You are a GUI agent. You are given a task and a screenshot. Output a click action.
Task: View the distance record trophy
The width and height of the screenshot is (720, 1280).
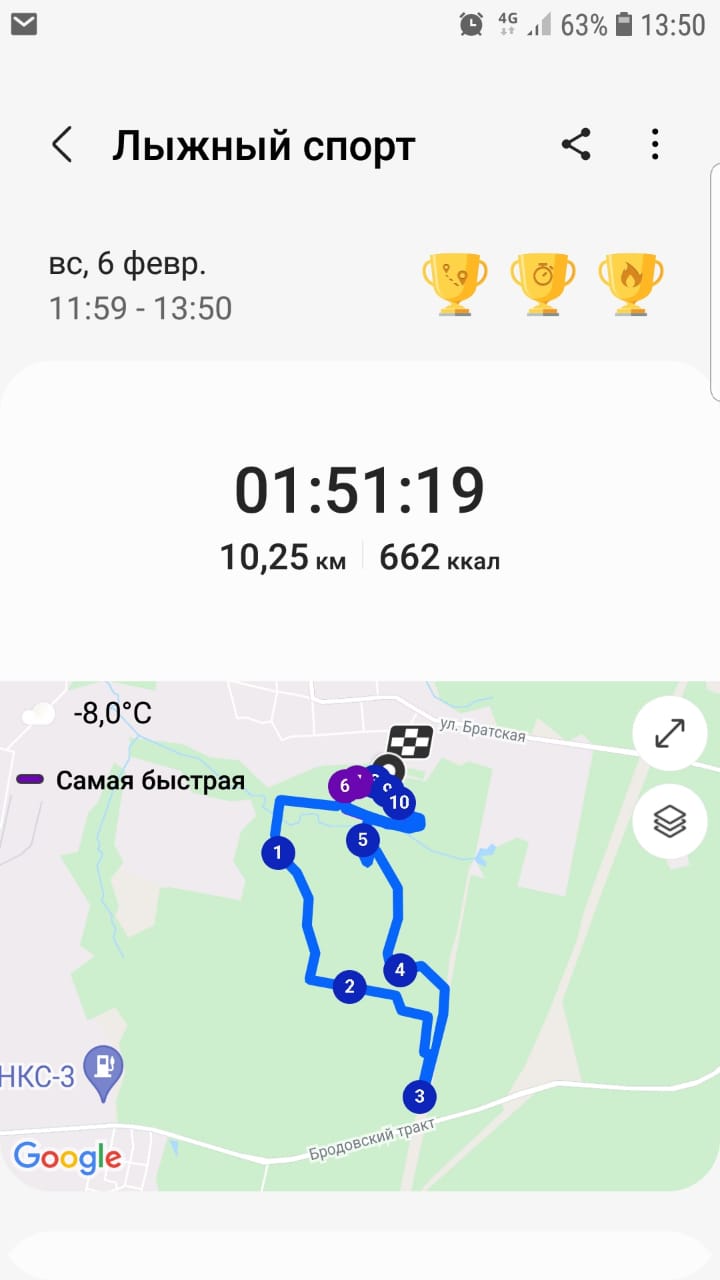(x=455, y=283)
